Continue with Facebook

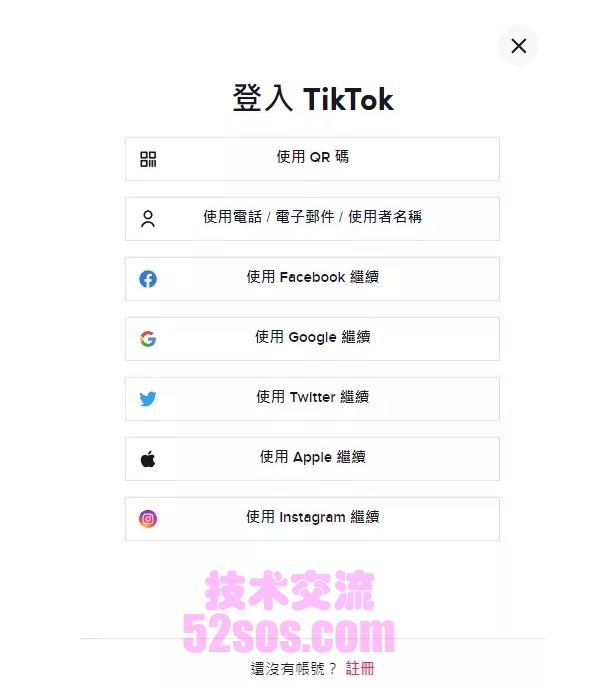[x=312, y=278]
